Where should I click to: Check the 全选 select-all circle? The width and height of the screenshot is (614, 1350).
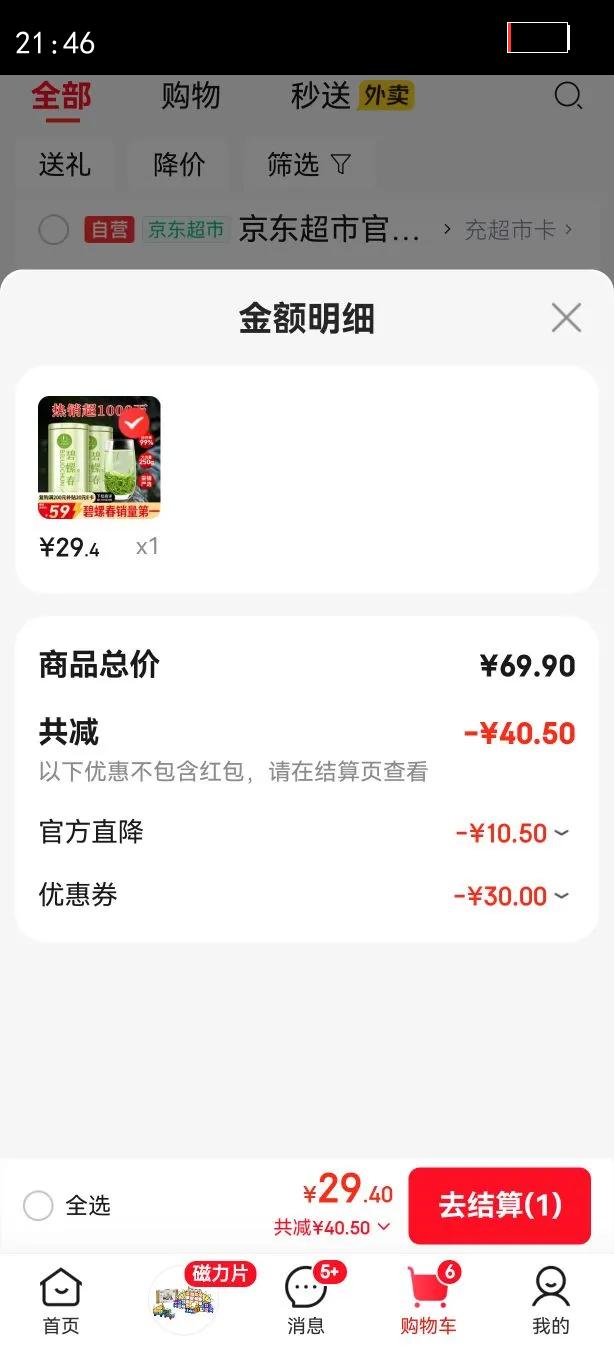coord(38,1206)
